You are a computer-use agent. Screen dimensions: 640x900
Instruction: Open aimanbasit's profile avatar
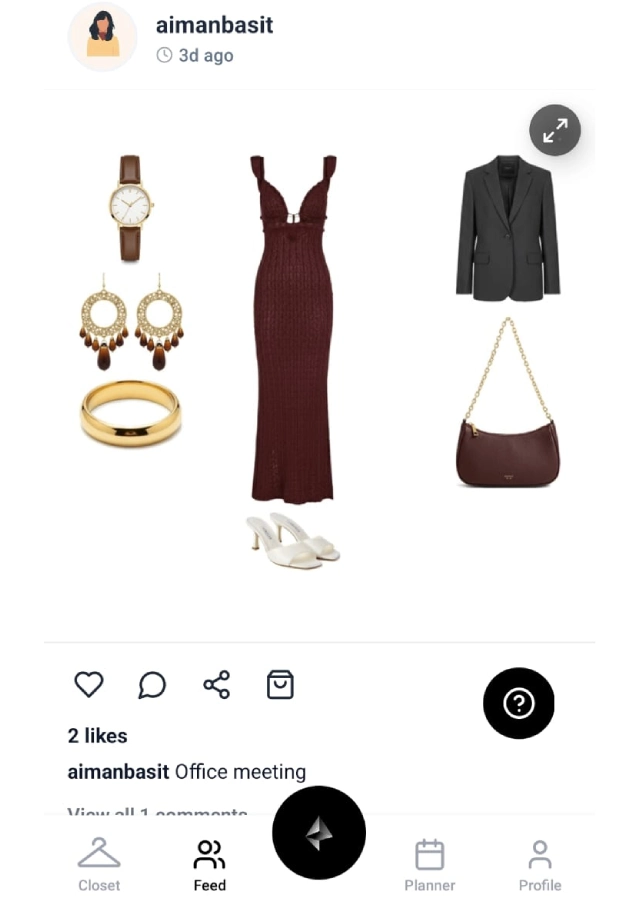tap(102, 38)
